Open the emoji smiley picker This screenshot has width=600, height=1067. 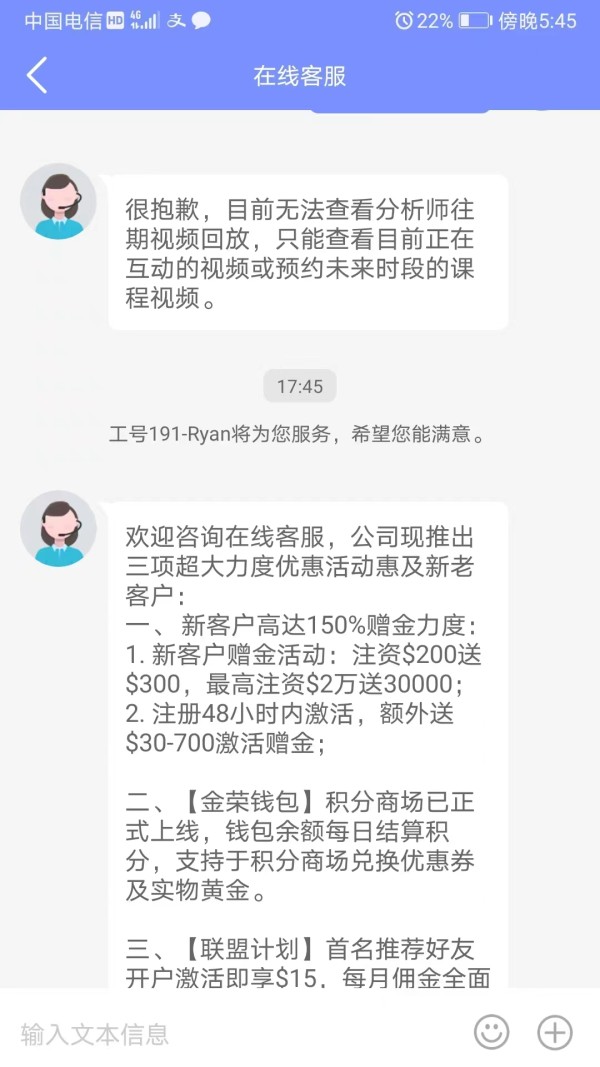pos(491,1032)
